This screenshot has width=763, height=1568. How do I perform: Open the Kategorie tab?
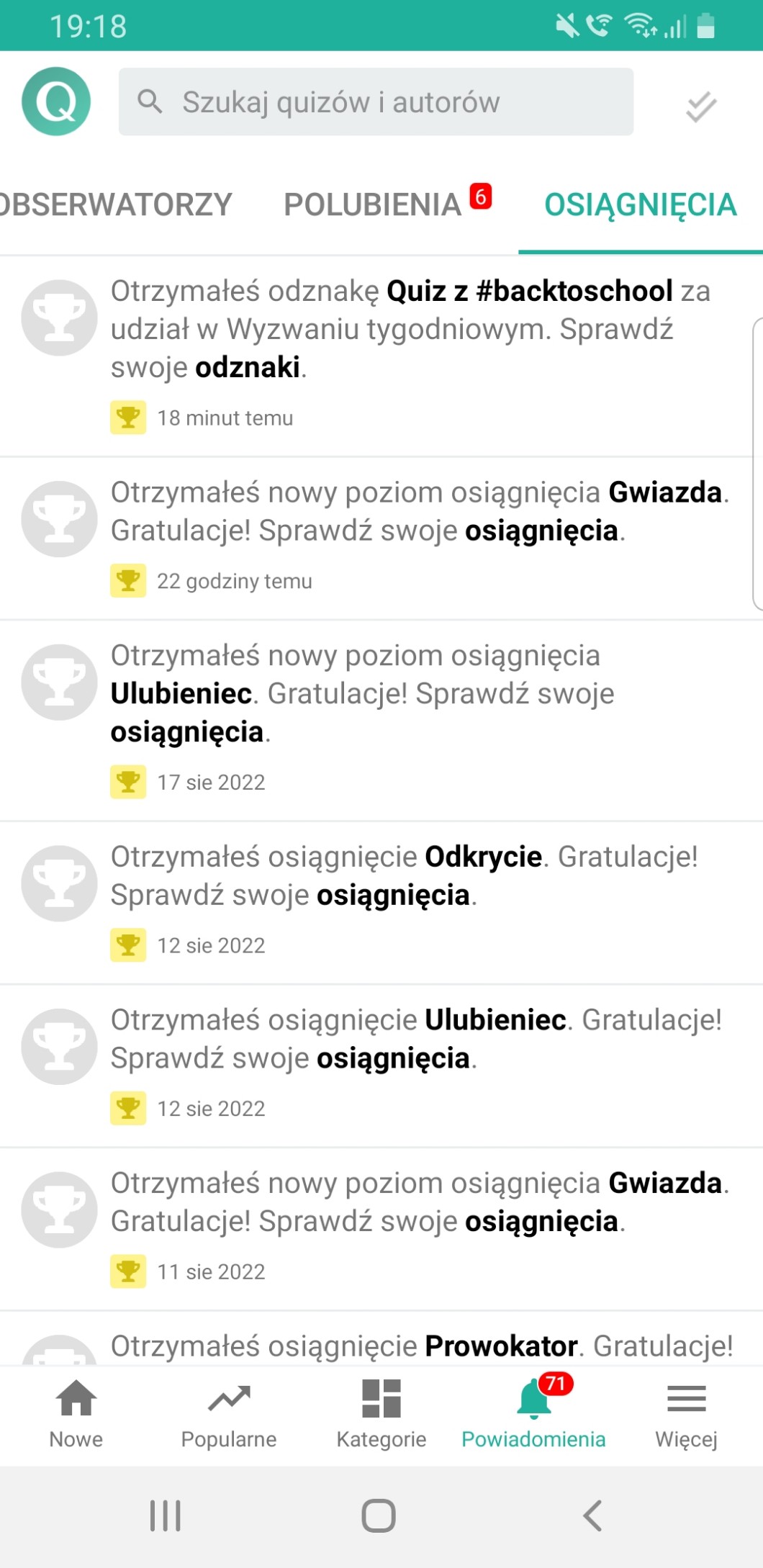381,1414
